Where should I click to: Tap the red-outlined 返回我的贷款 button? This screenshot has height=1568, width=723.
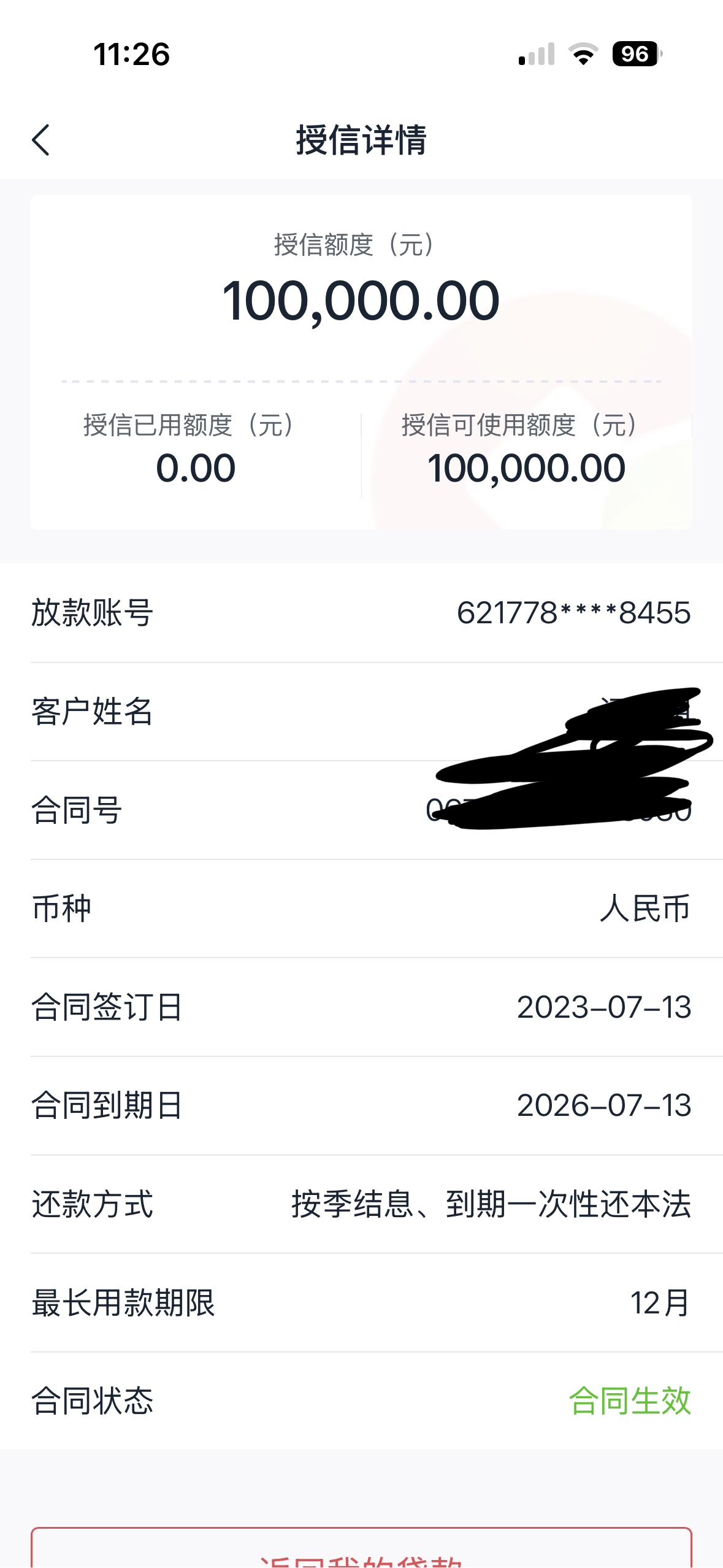pos(361,1550)
